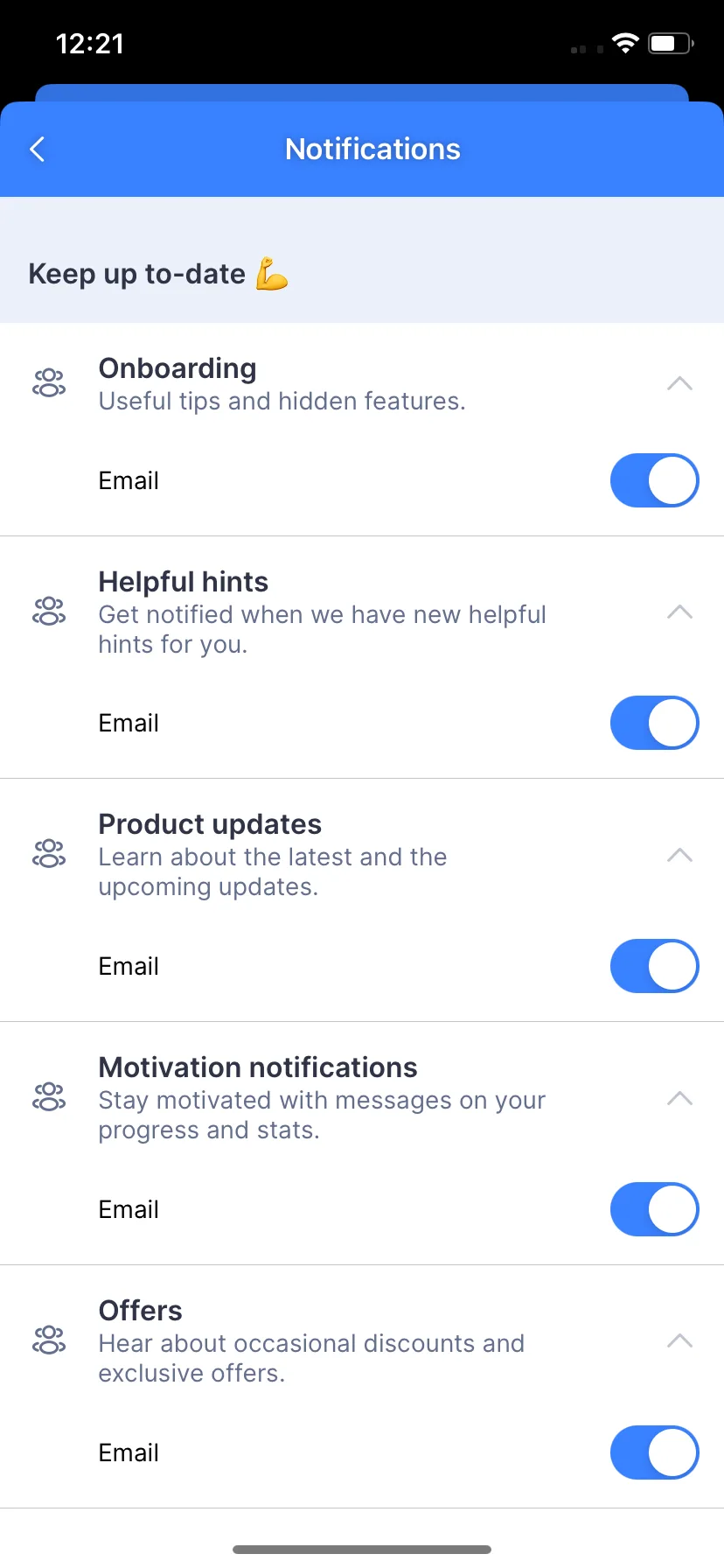Collapse the Helpful hints section
The width and height of the screenshot is (724, 1568).
pyautogui.click(x=679, y=612)
